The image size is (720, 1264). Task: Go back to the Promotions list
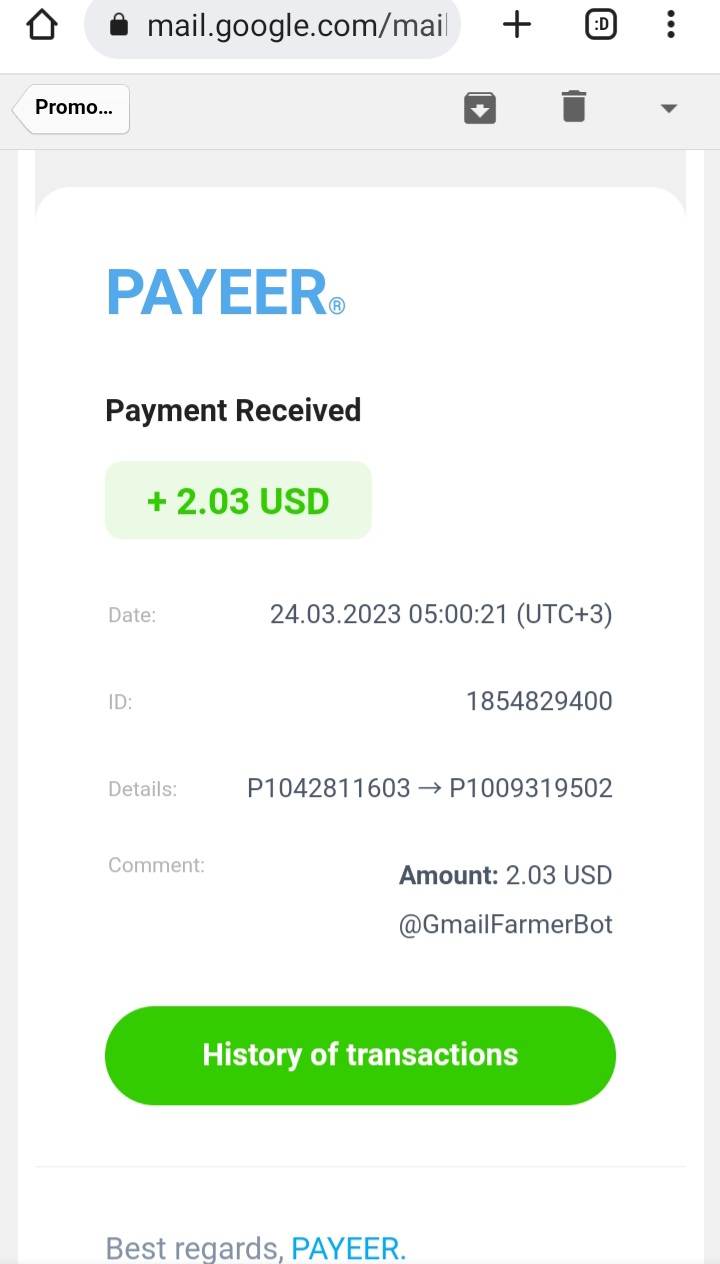tap(72, 108)
